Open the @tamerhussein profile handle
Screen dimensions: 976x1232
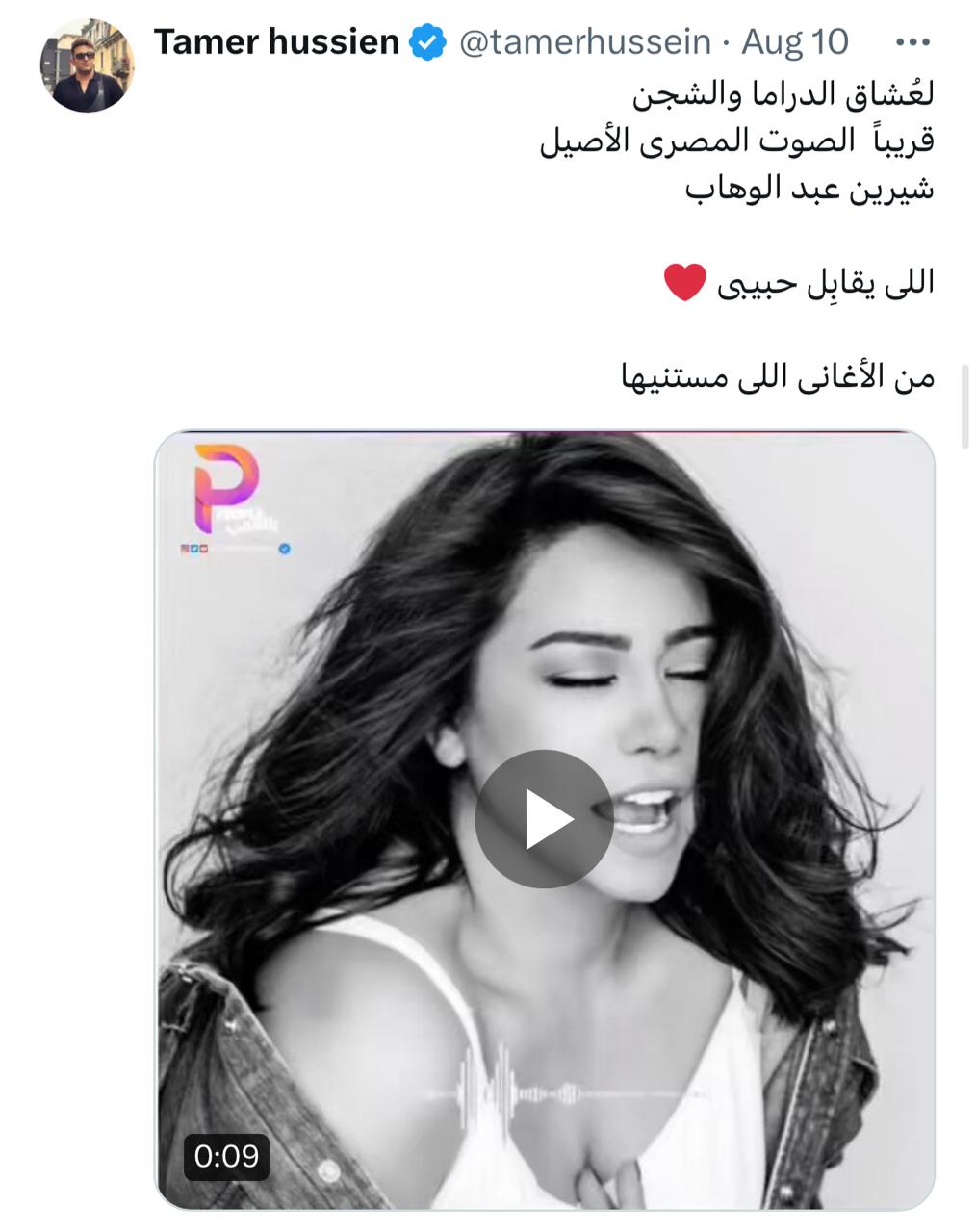[585, 42]
